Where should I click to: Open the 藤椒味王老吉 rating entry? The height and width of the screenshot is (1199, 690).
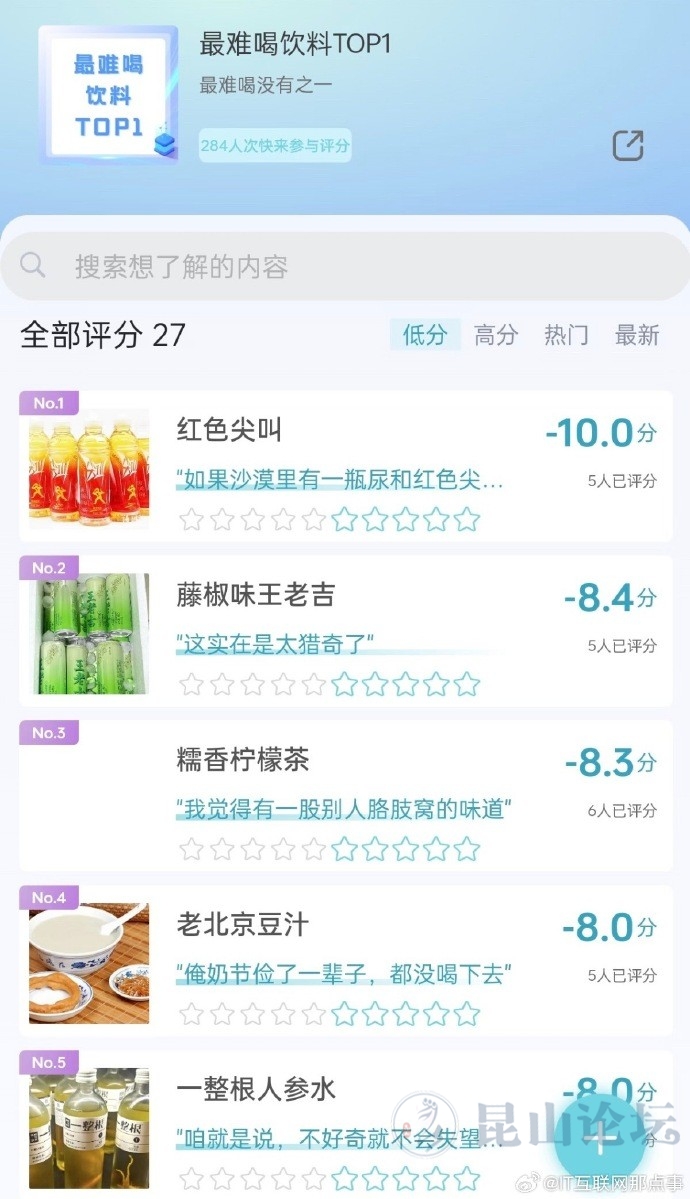coord(345,631)
